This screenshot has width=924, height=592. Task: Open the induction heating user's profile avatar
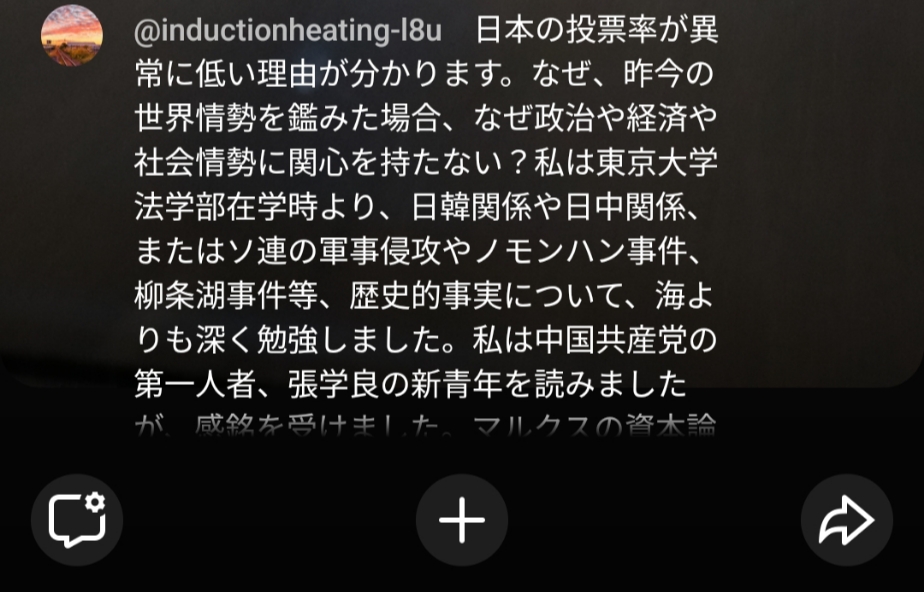71,35
